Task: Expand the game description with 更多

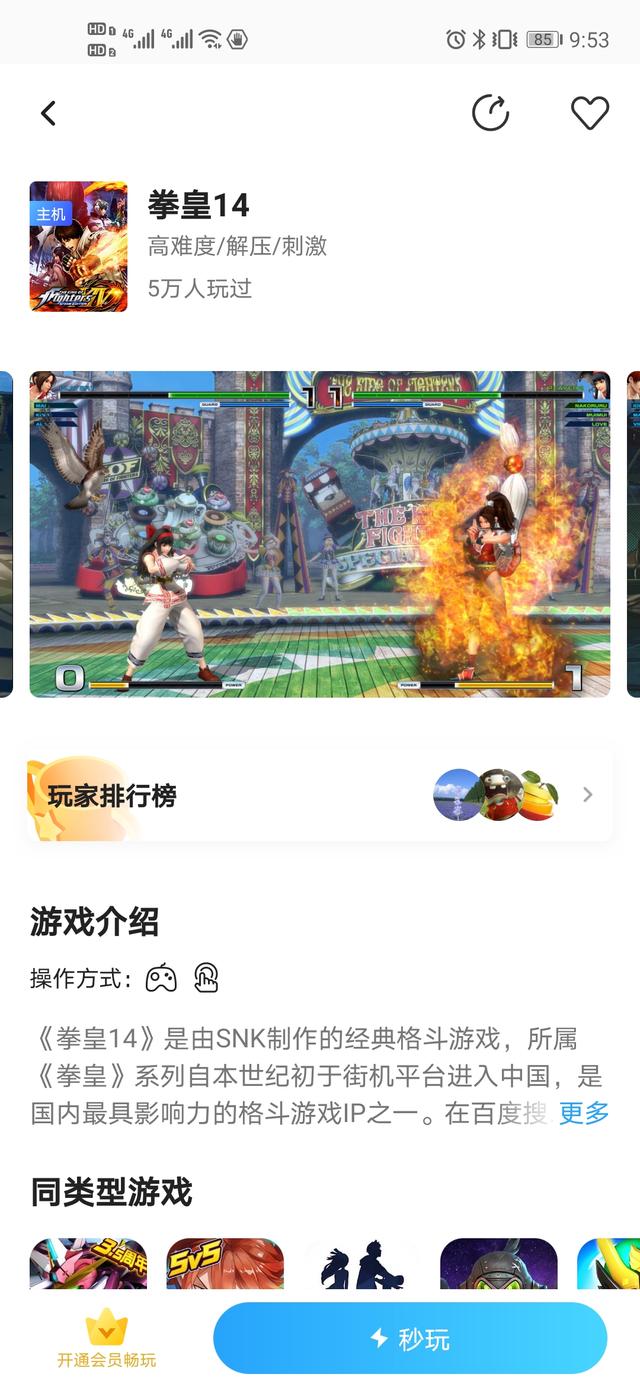Action: point(583,1112)
